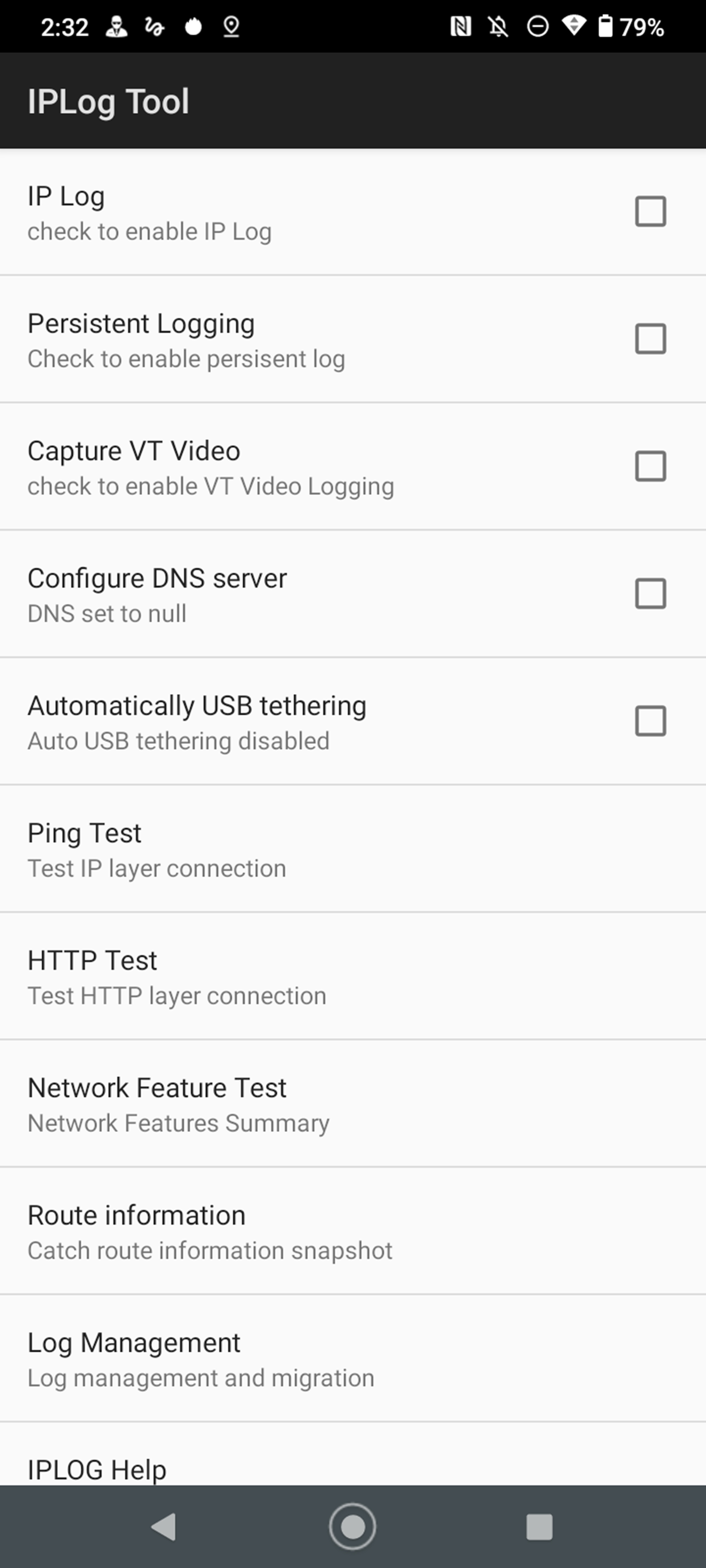Tap the system home button
Image resolution: width=706 pixels, height=1568 pixels.
pos(353,1527)
